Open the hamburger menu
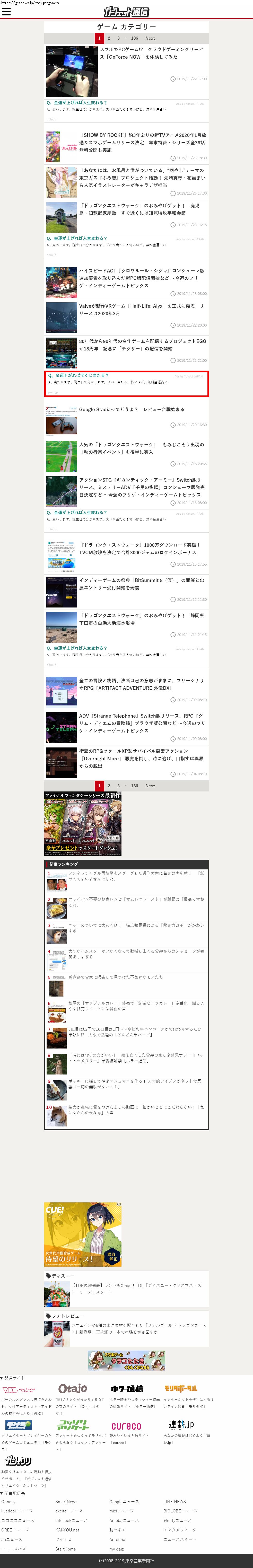Screen dimensions: 253x1568 point(6,12)
